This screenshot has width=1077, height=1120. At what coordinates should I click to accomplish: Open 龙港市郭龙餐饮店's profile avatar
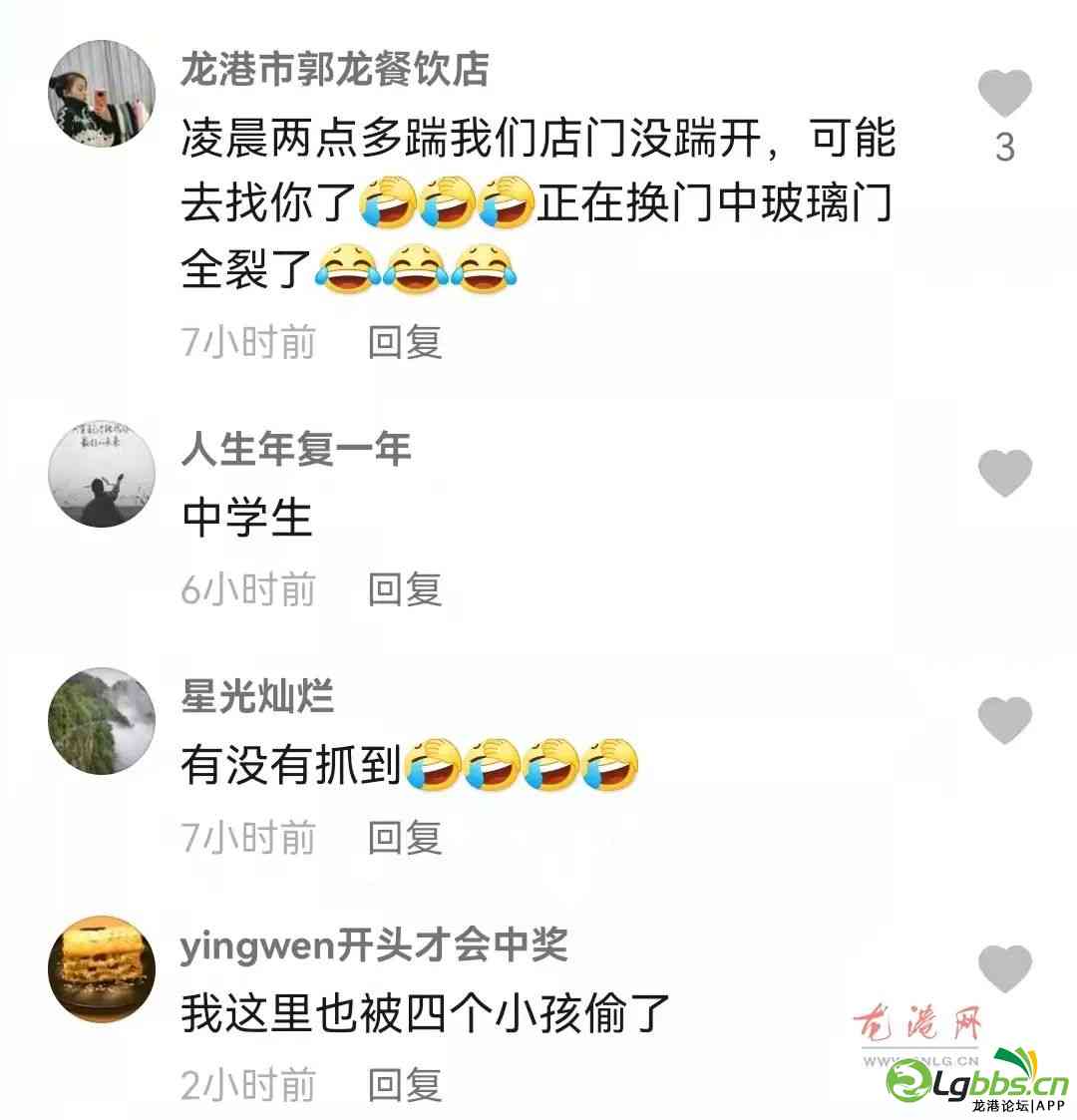102,94
